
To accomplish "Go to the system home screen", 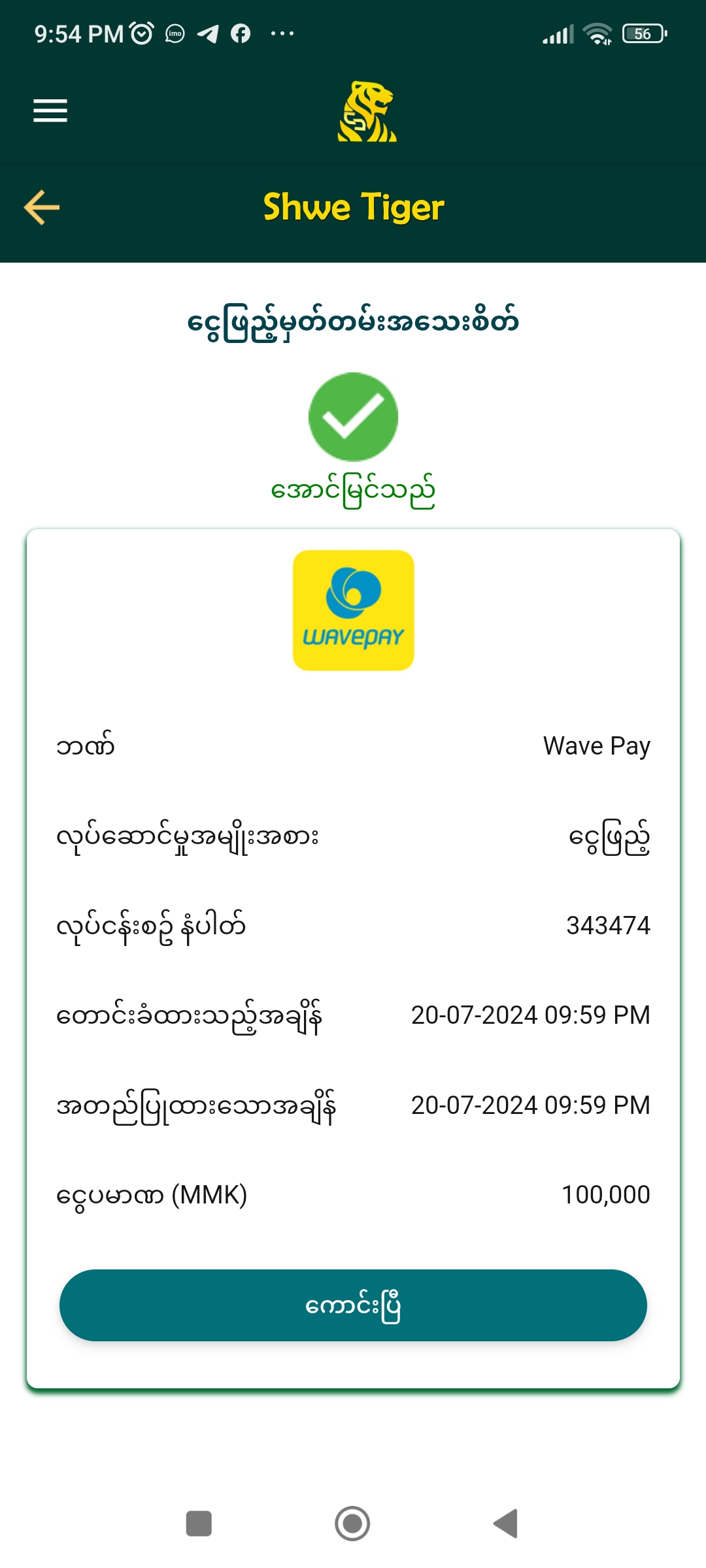I will 352,1524.
